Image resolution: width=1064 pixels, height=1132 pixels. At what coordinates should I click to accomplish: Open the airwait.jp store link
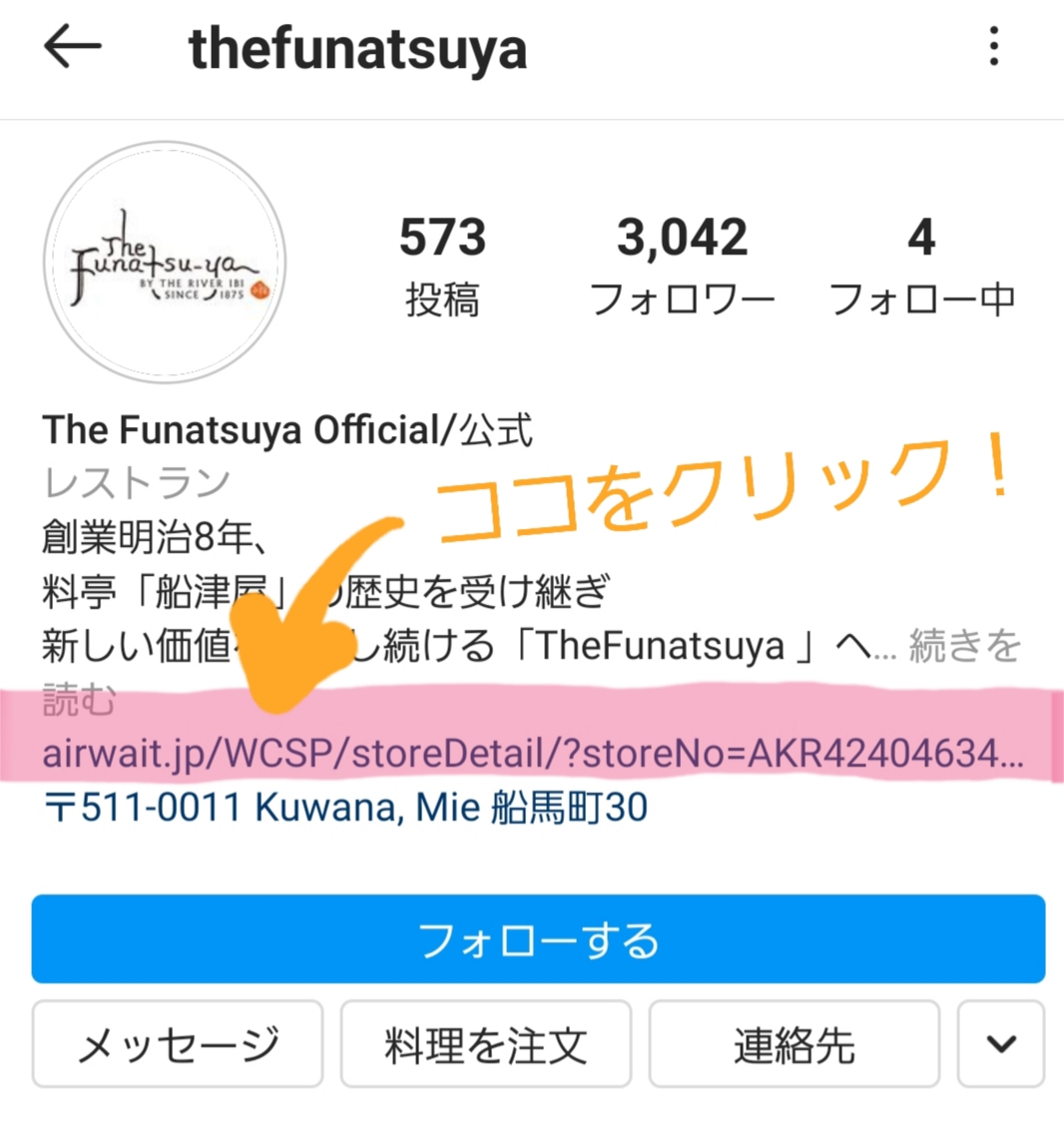click(532, 754)
